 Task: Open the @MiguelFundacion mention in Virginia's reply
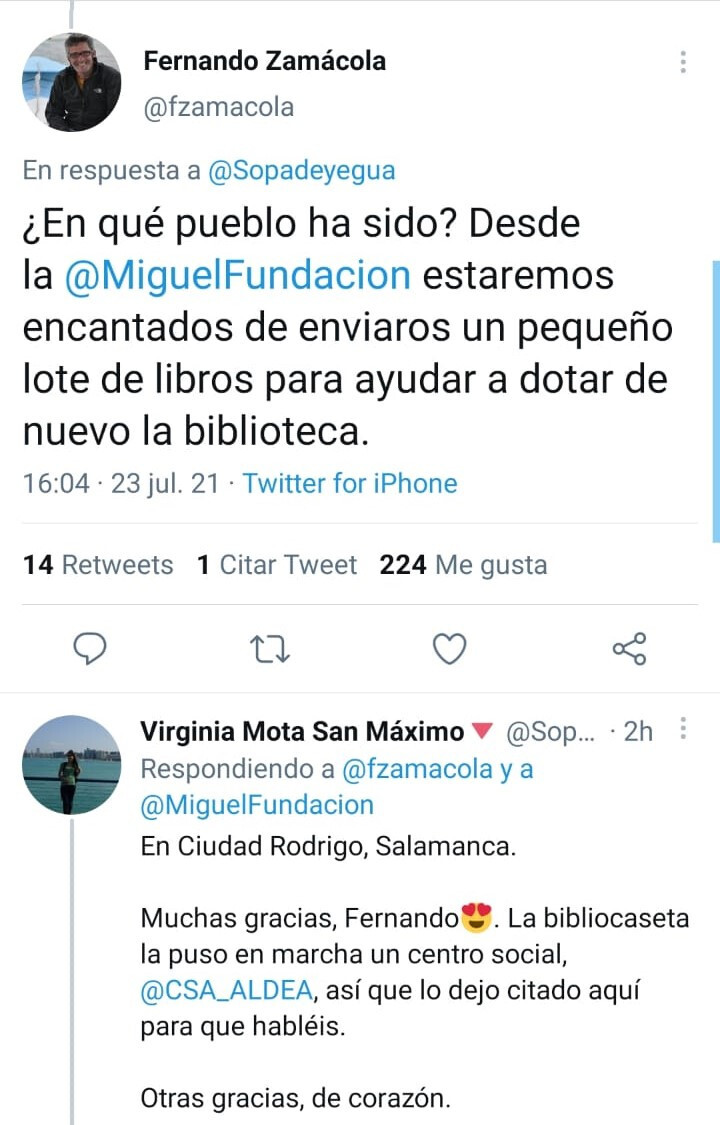click(257, 804)
